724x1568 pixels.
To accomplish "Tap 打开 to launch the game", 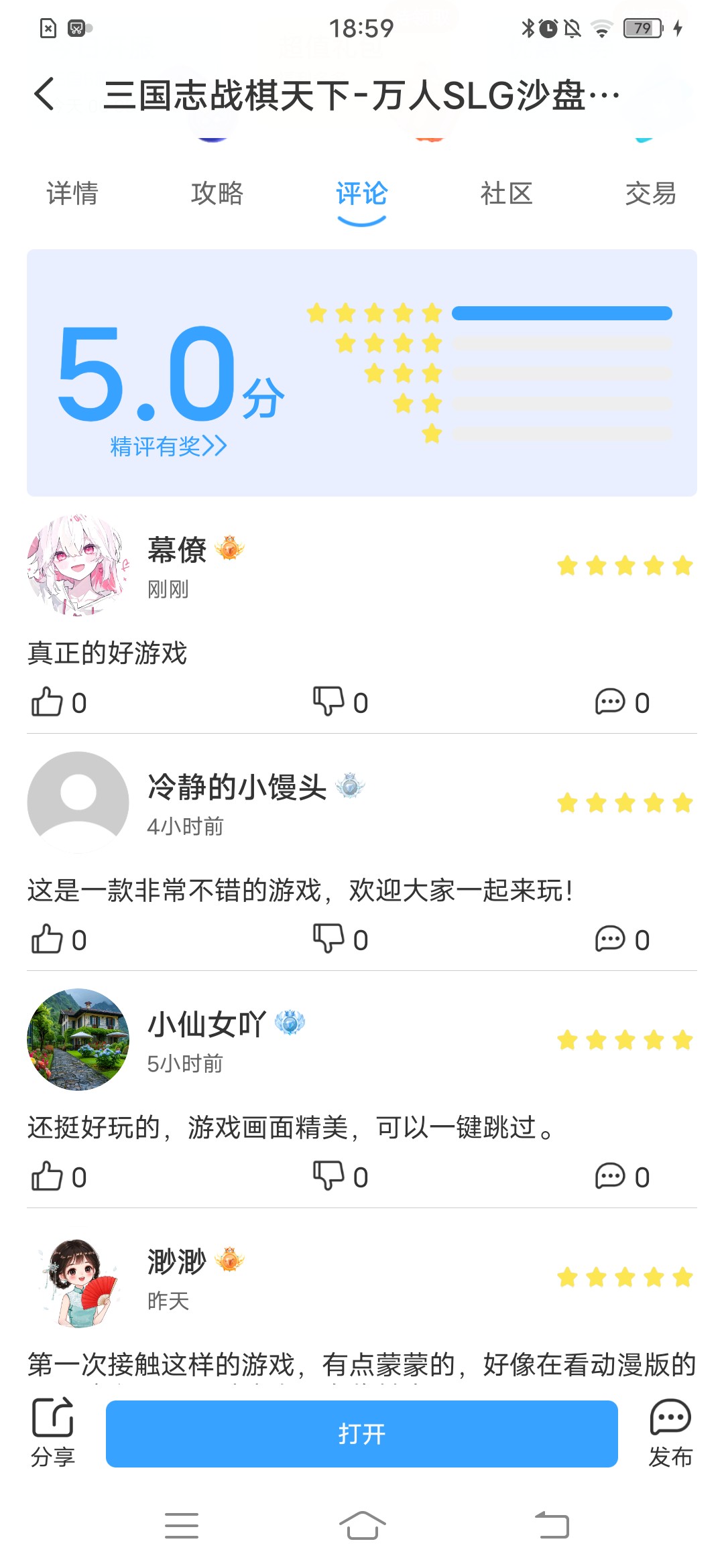I will 362,1434.
